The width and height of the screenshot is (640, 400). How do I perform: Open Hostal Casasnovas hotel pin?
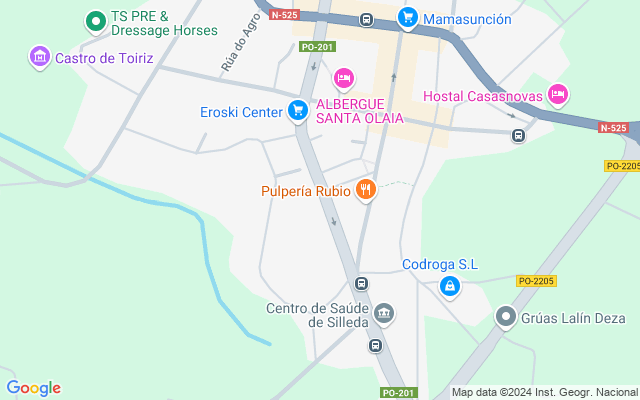tap(558, 95)
